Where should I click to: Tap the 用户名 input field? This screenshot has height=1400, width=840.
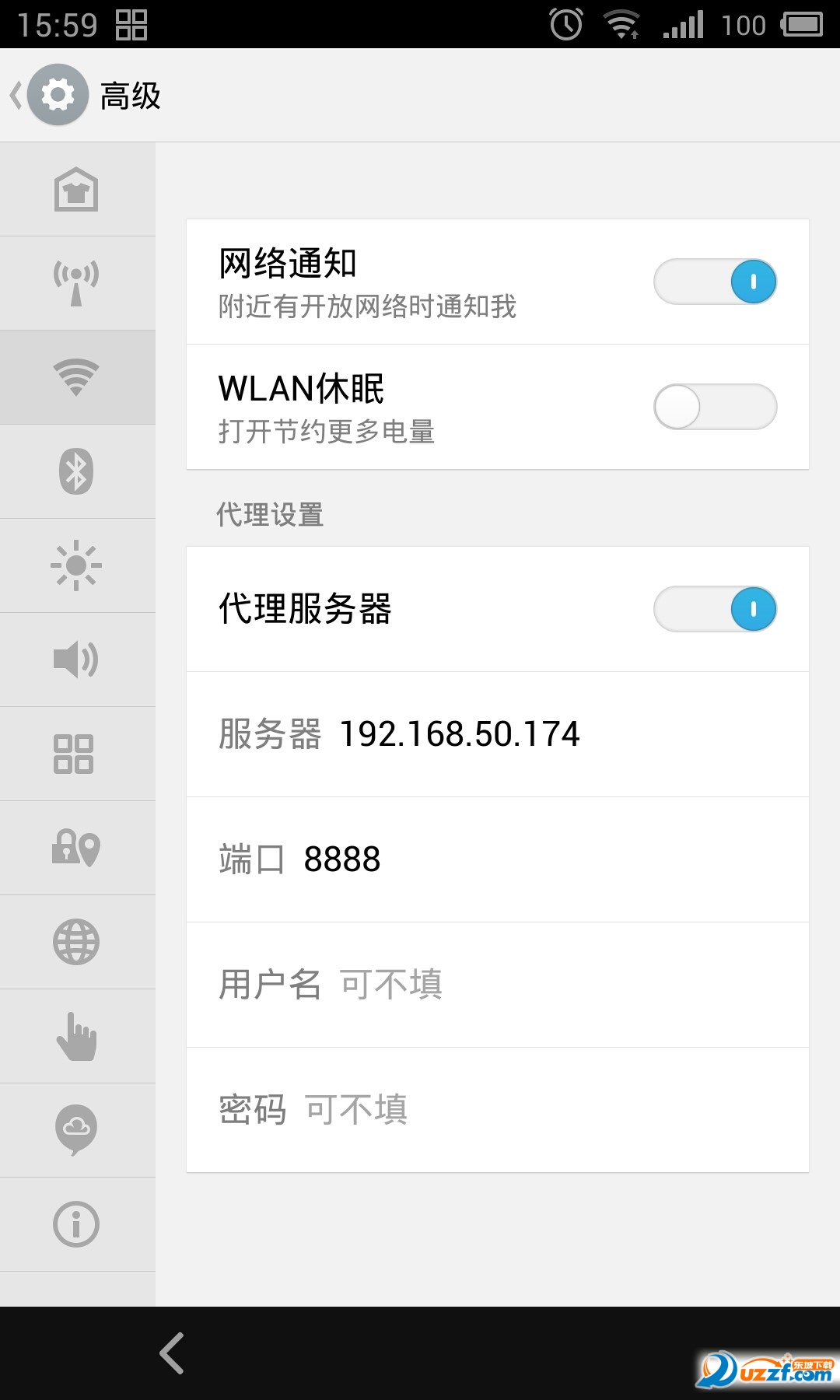tap(498, 985)
